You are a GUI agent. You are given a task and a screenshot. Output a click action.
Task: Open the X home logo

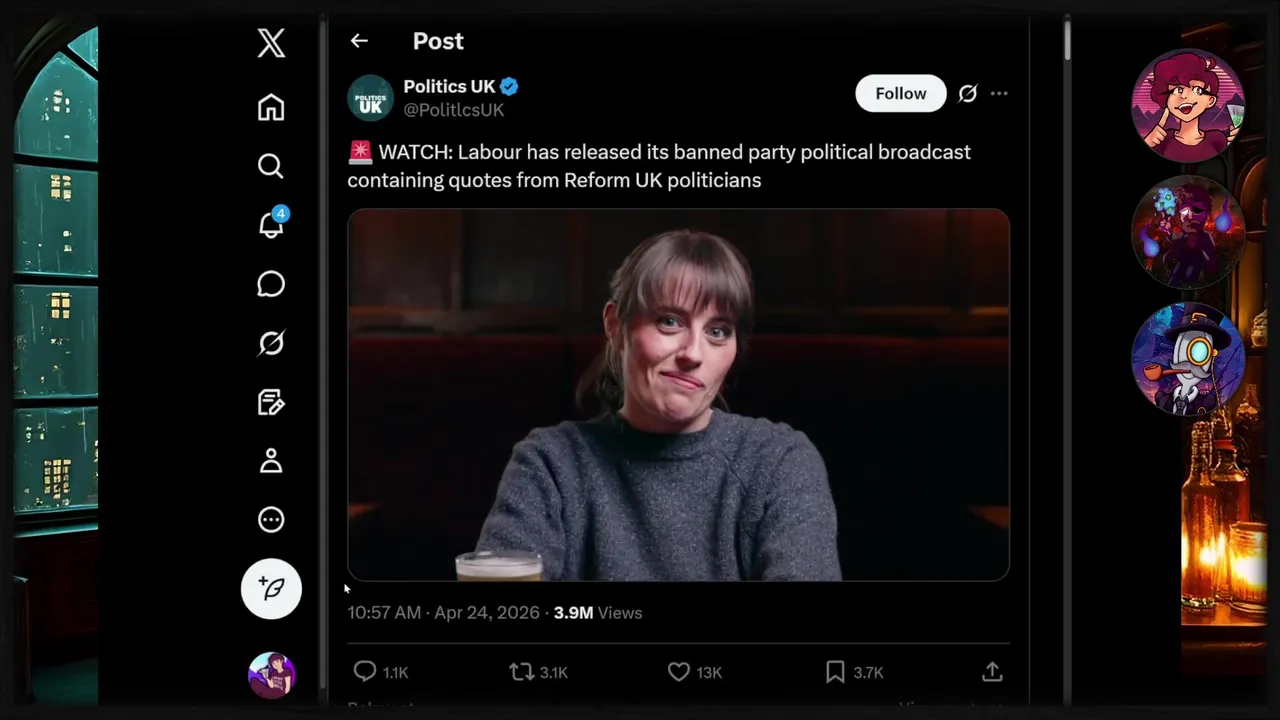[x=271, y=43]
